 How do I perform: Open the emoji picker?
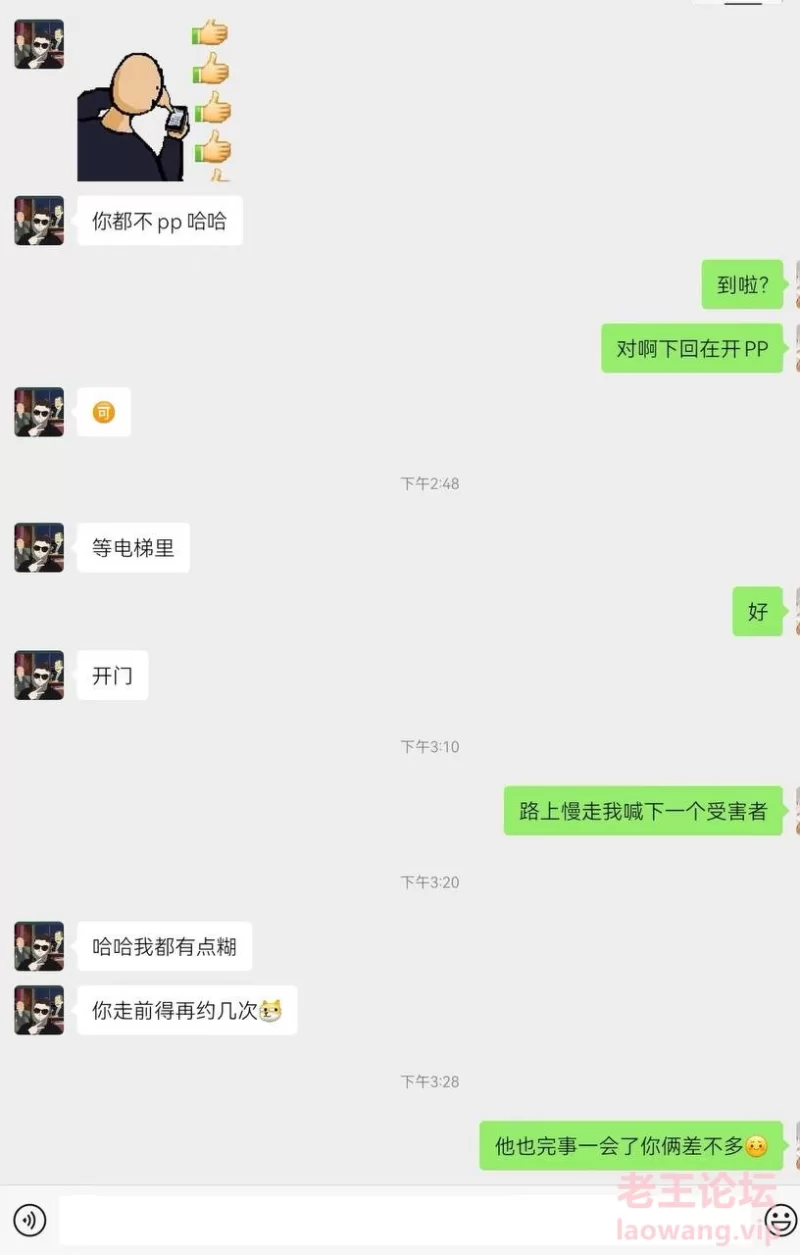[779, 1220]
